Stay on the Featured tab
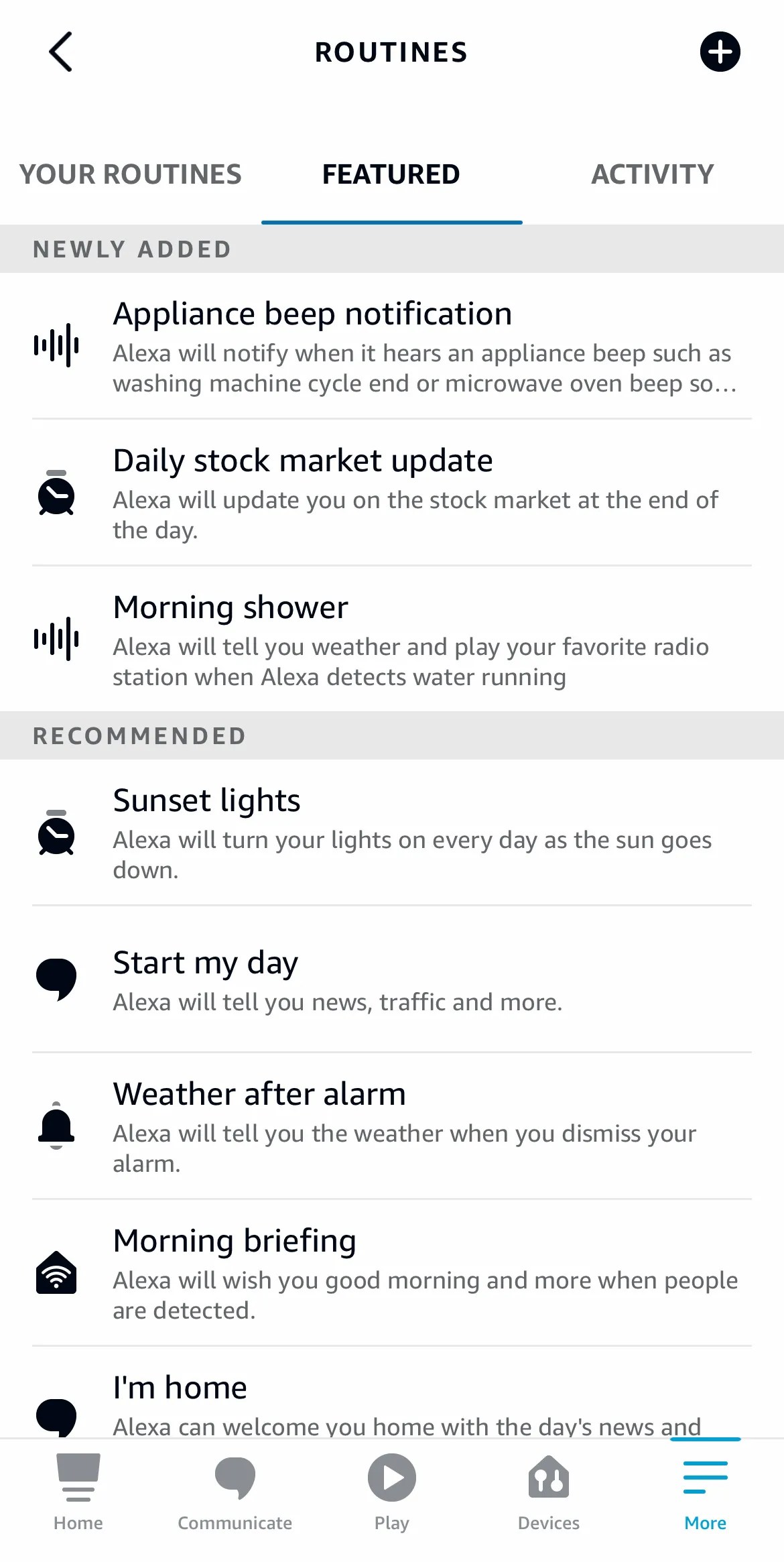 point(391,174)
